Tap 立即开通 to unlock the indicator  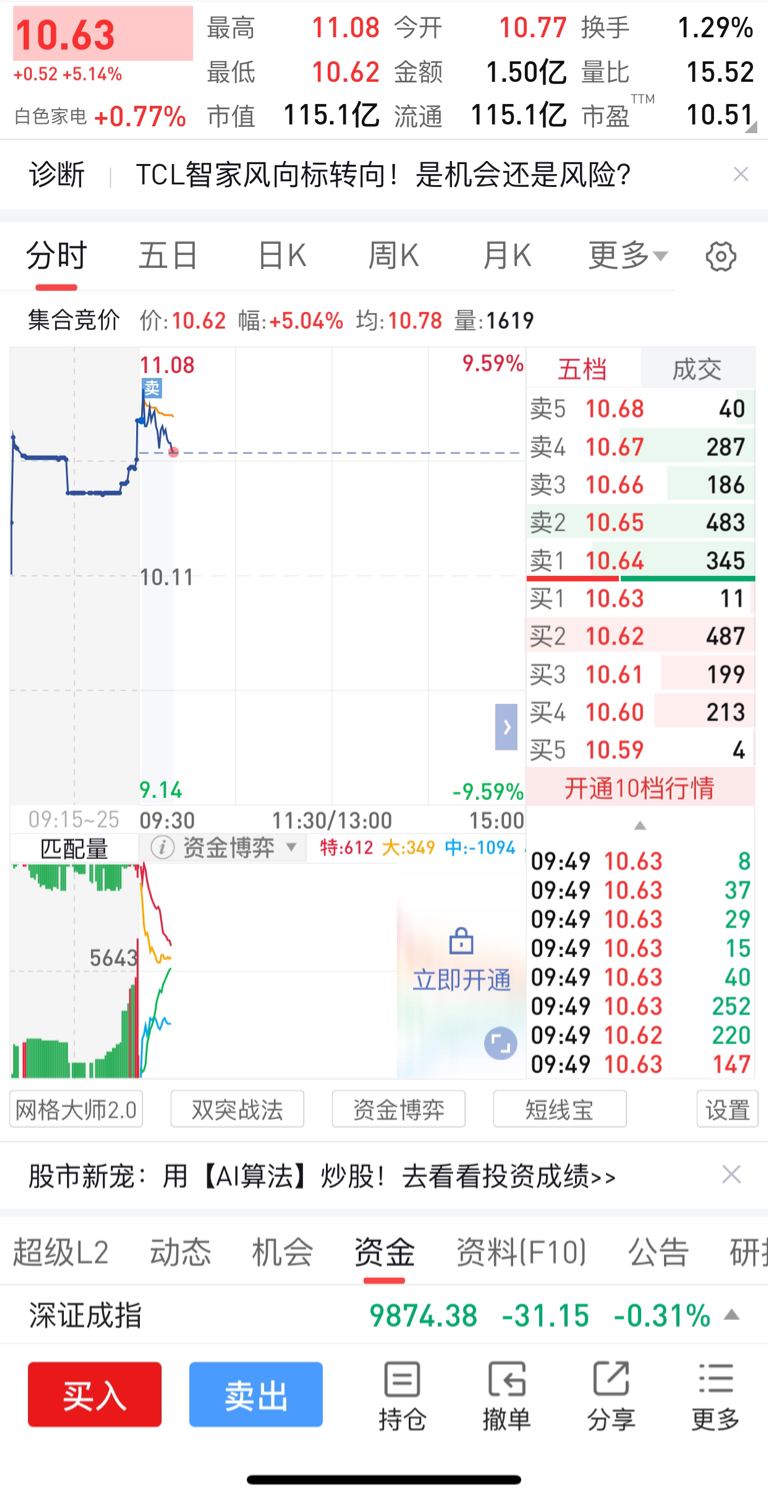(461, 960)
